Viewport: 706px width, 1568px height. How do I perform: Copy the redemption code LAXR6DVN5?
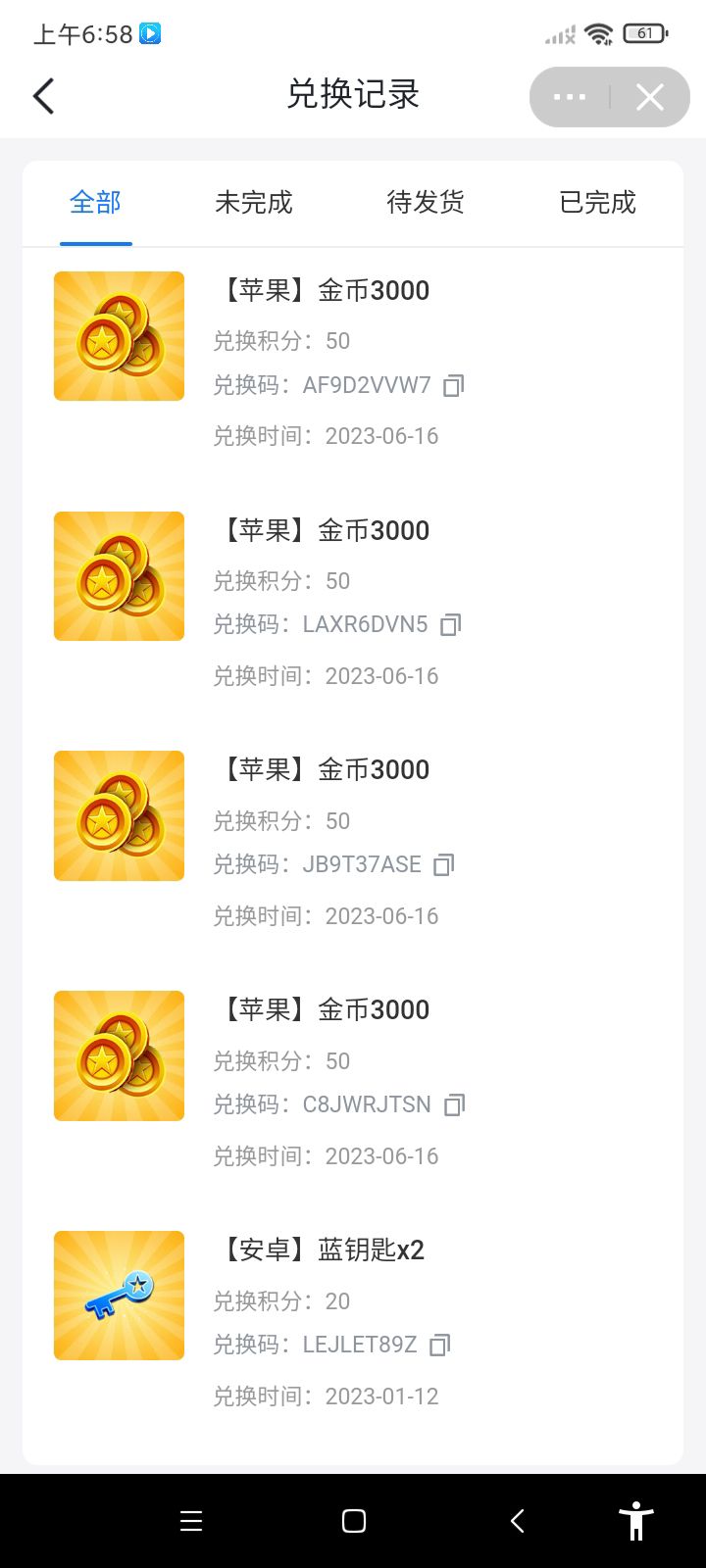pyautogui.click(x=450, y=624)
